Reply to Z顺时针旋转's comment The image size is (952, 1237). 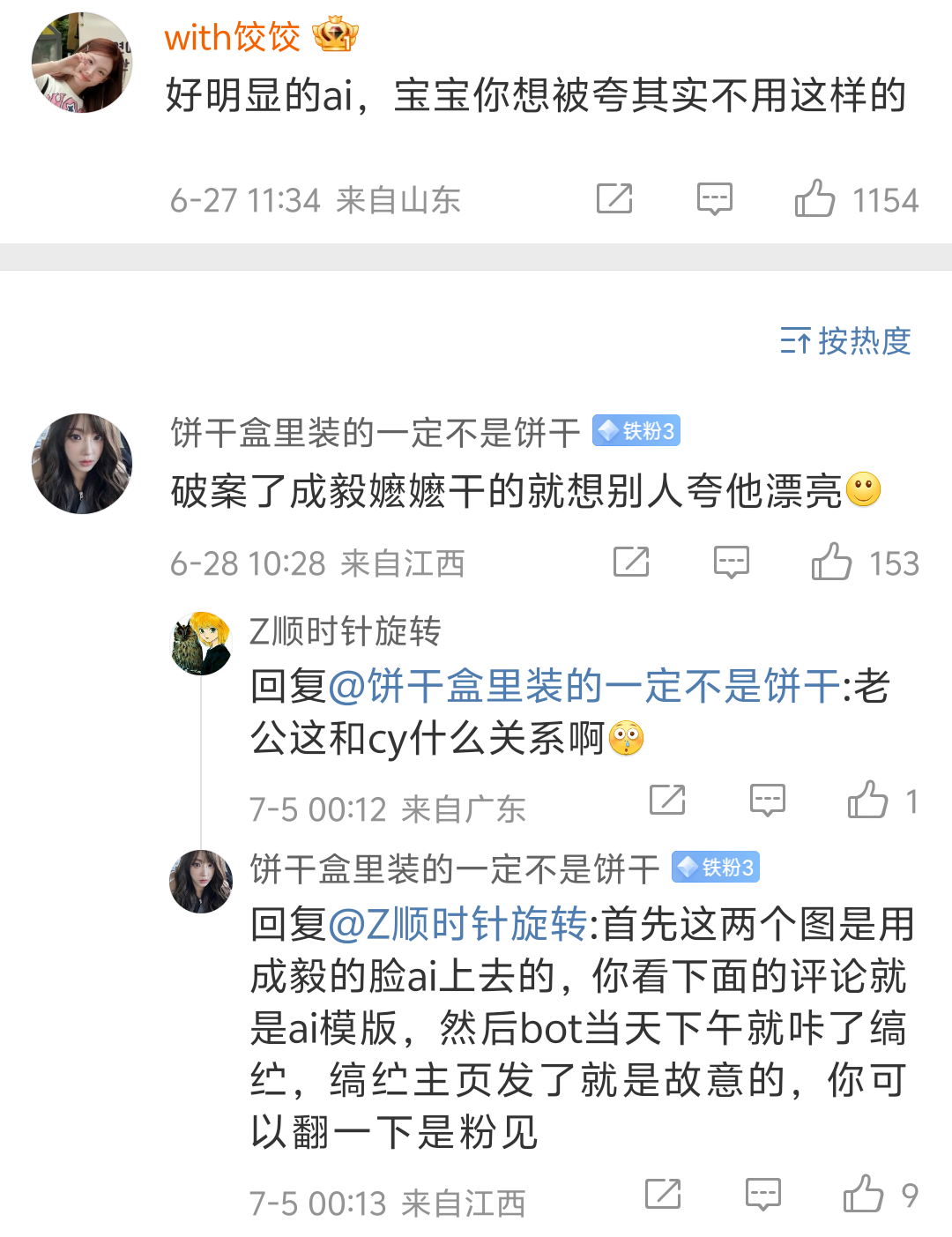768,801
